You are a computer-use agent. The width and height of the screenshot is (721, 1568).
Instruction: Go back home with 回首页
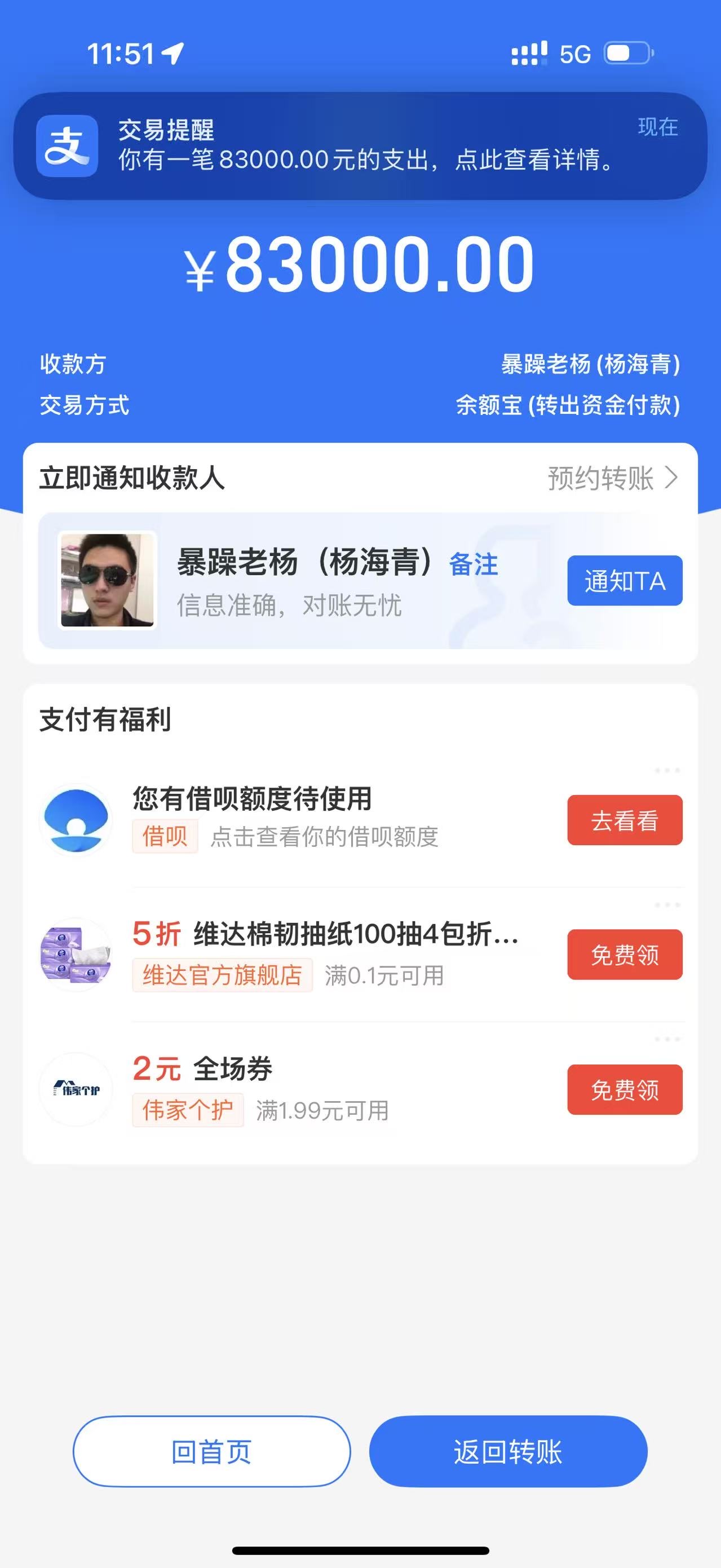(x=211, y=1452)
